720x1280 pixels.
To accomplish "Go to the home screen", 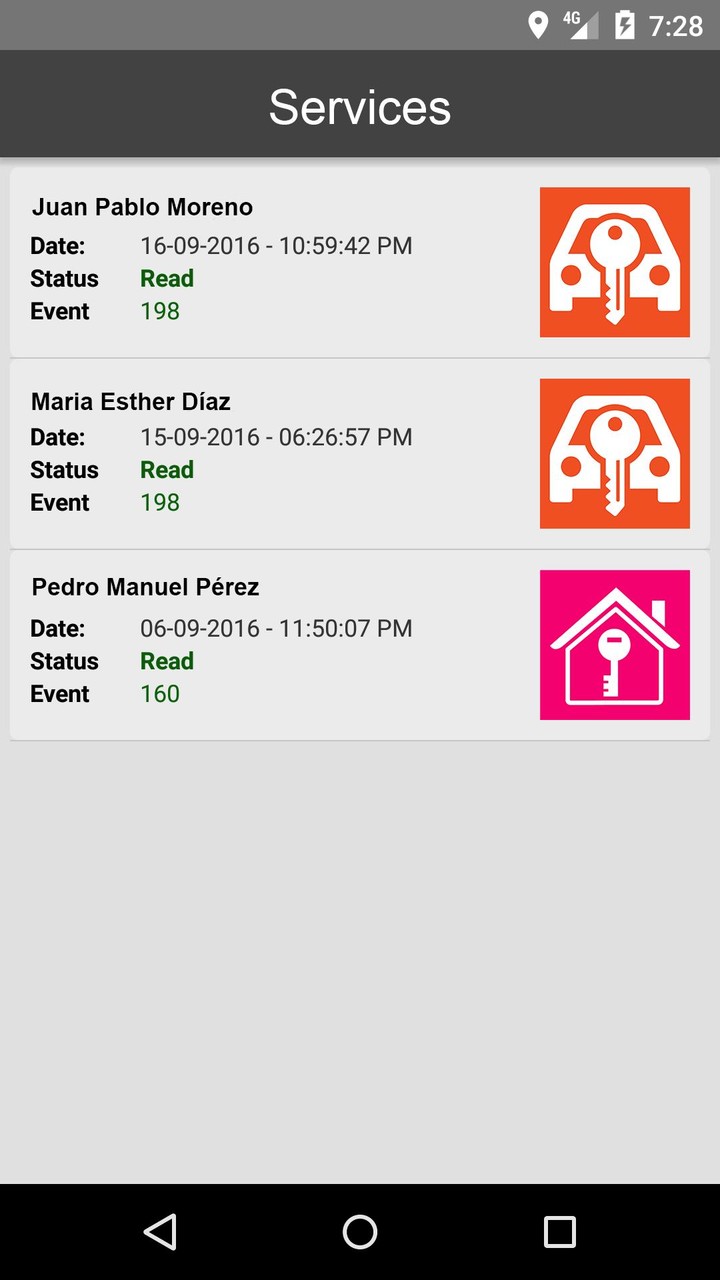I will pos(360,1232).
